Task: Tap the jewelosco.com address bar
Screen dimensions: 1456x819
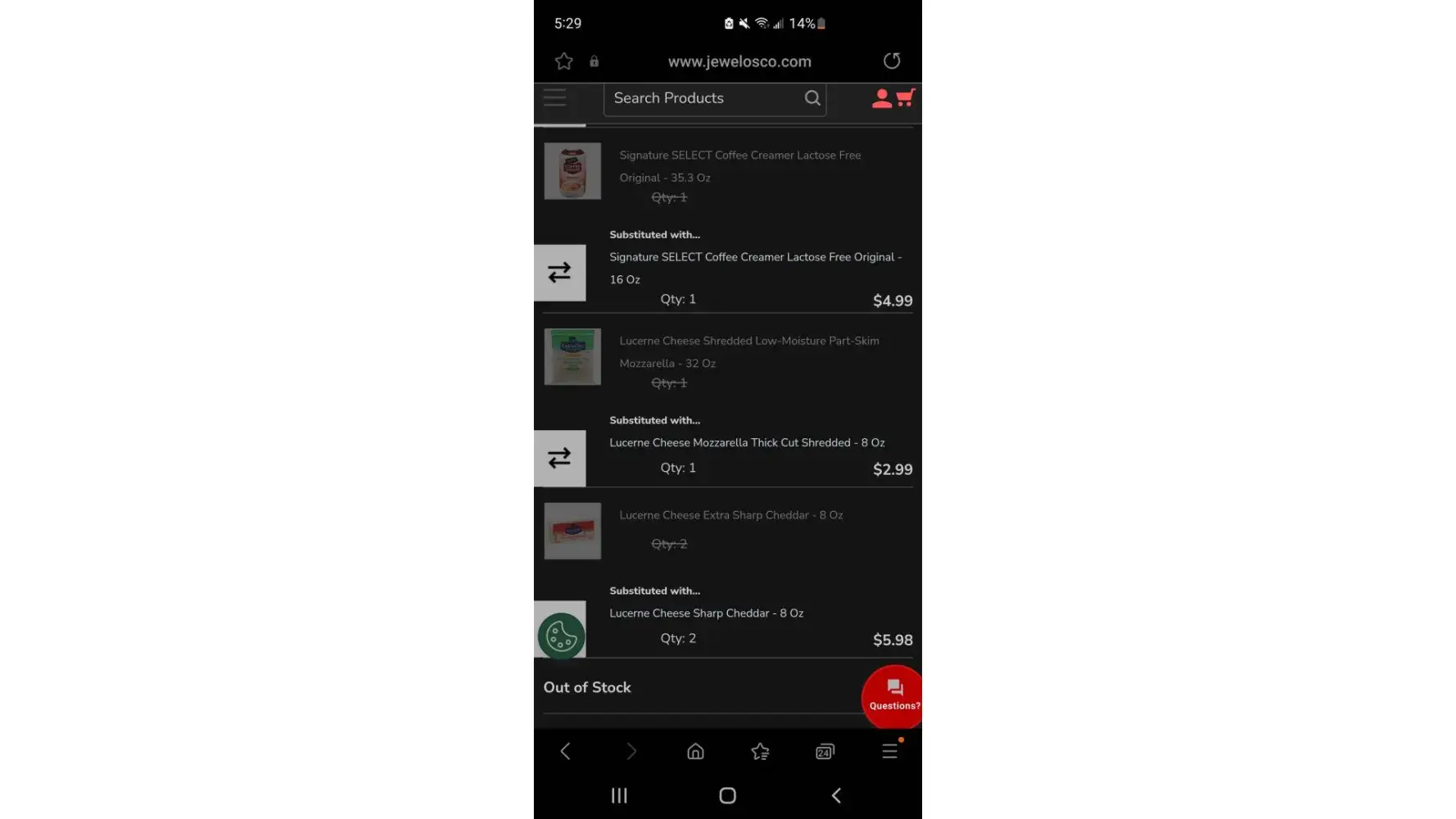Action: (x=739, y=61)
